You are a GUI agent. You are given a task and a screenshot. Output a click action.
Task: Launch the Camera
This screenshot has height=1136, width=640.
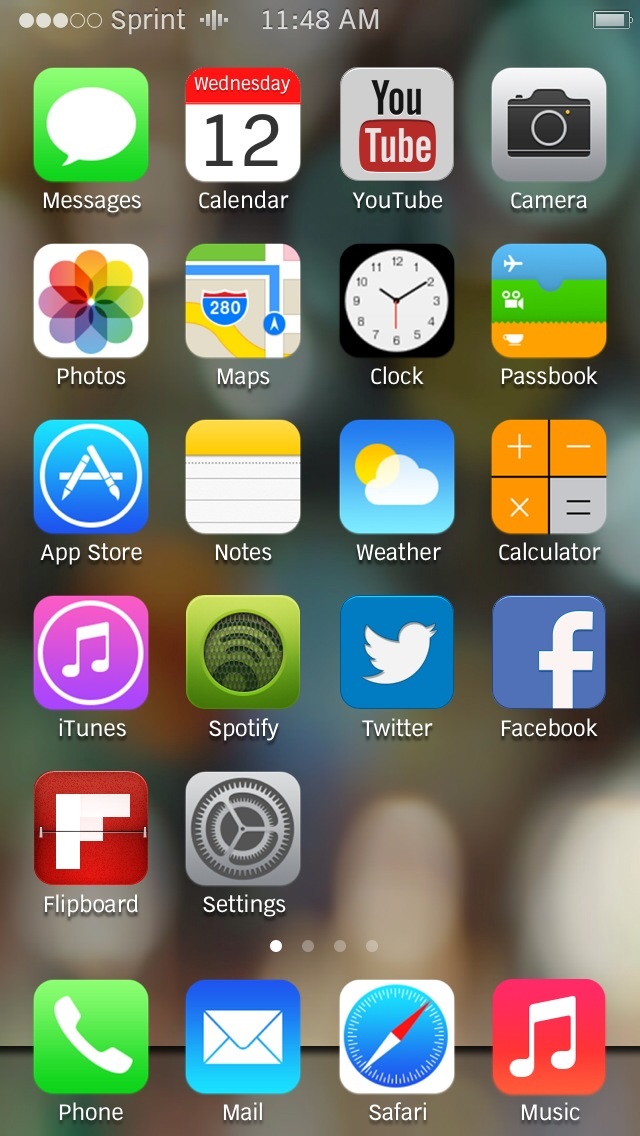pos(549,125)
